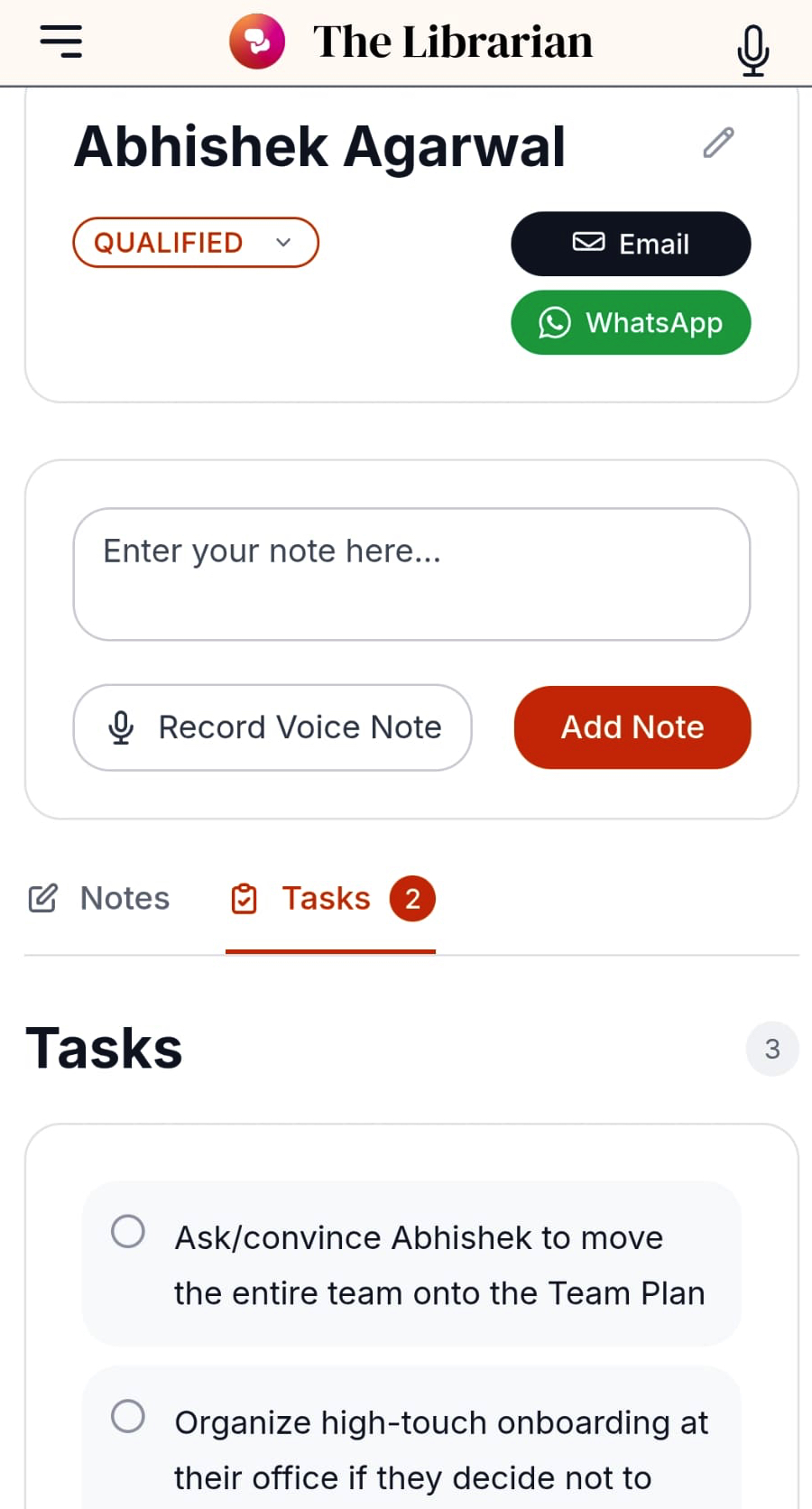
Task: Switch to the Notes tab
Action: (x=99, y=899)
